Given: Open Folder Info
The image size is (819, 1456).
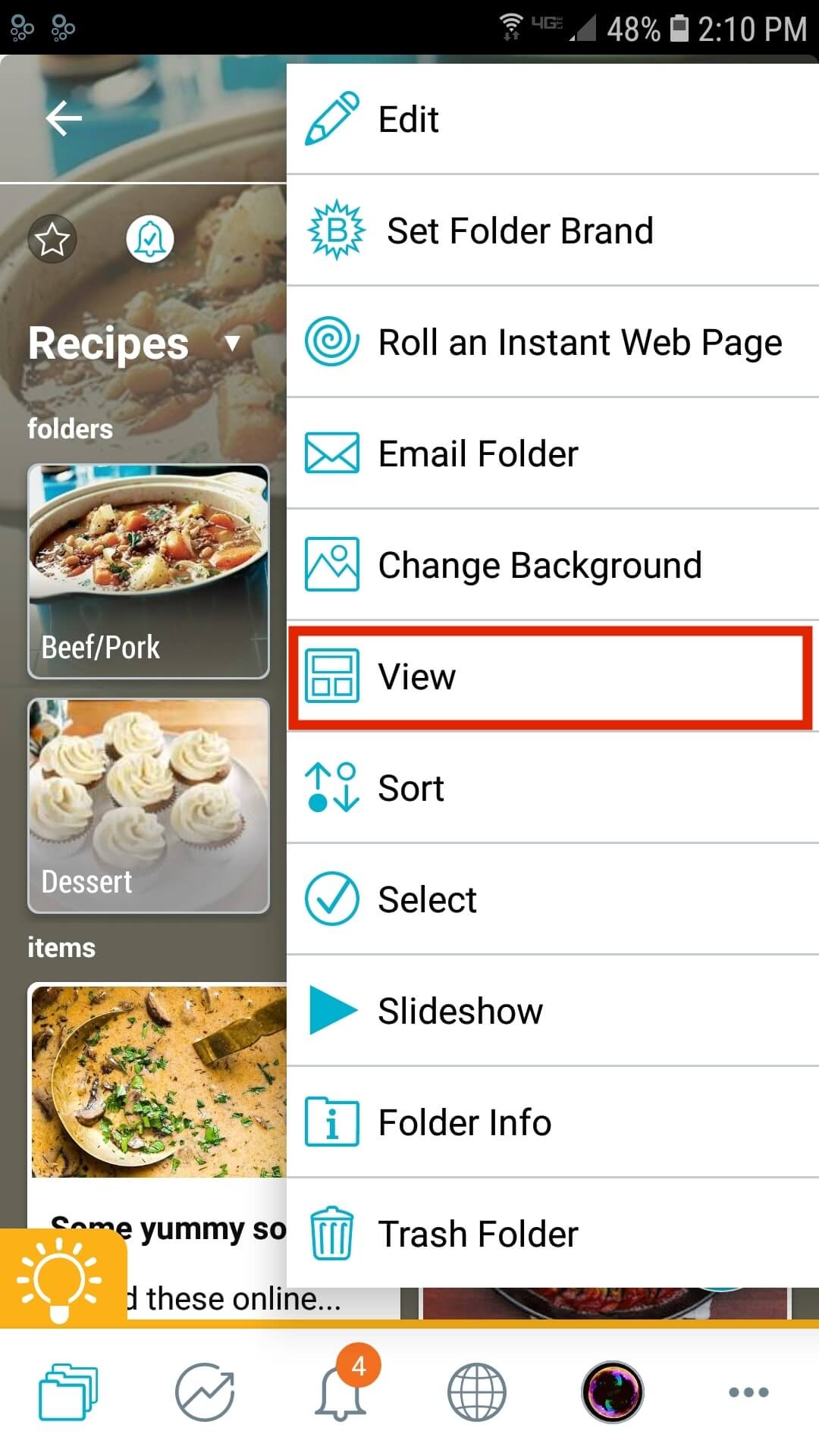Looking at the screenshot, I should (x=553, y=1122).
